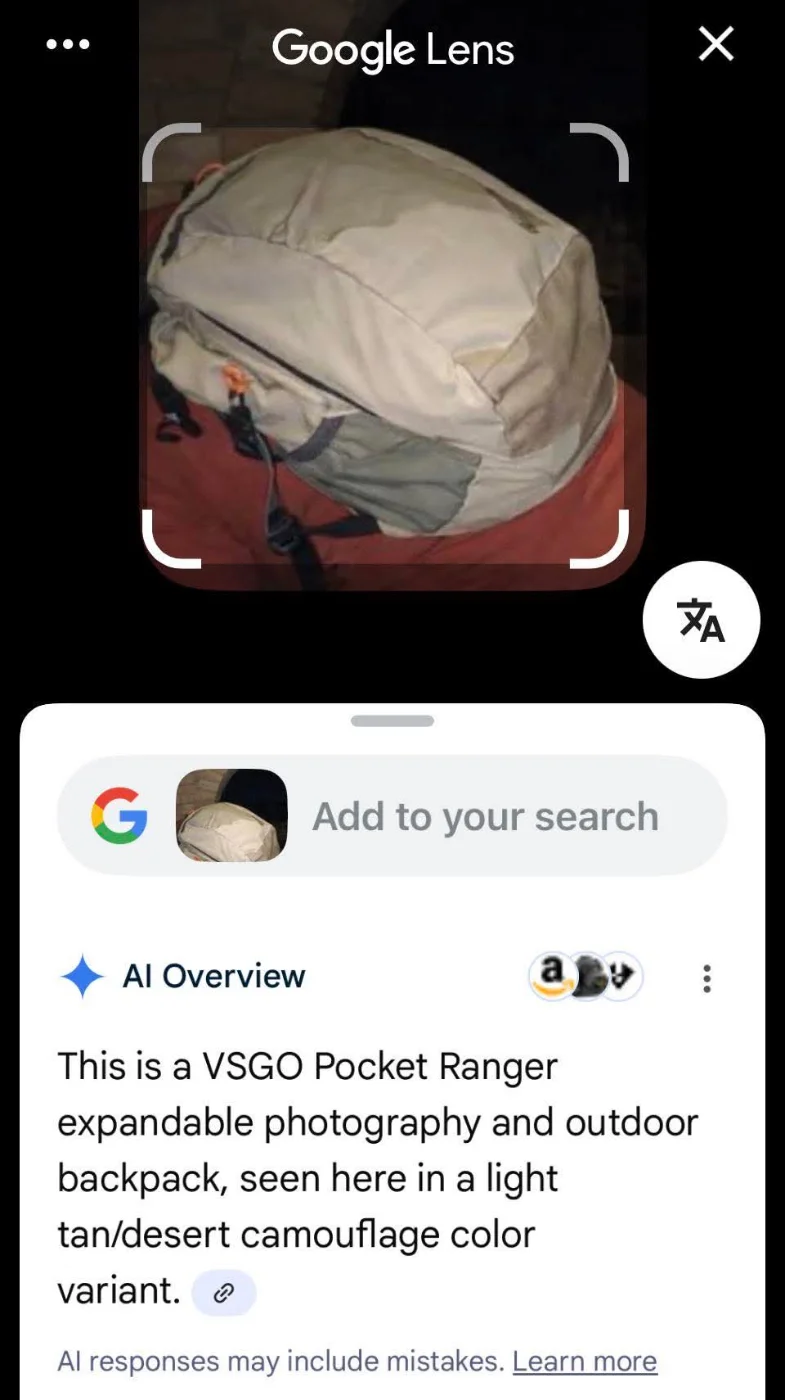Open the AI Overview options menu
This screenshot has height=1400, width=785.
coord(707,978)
